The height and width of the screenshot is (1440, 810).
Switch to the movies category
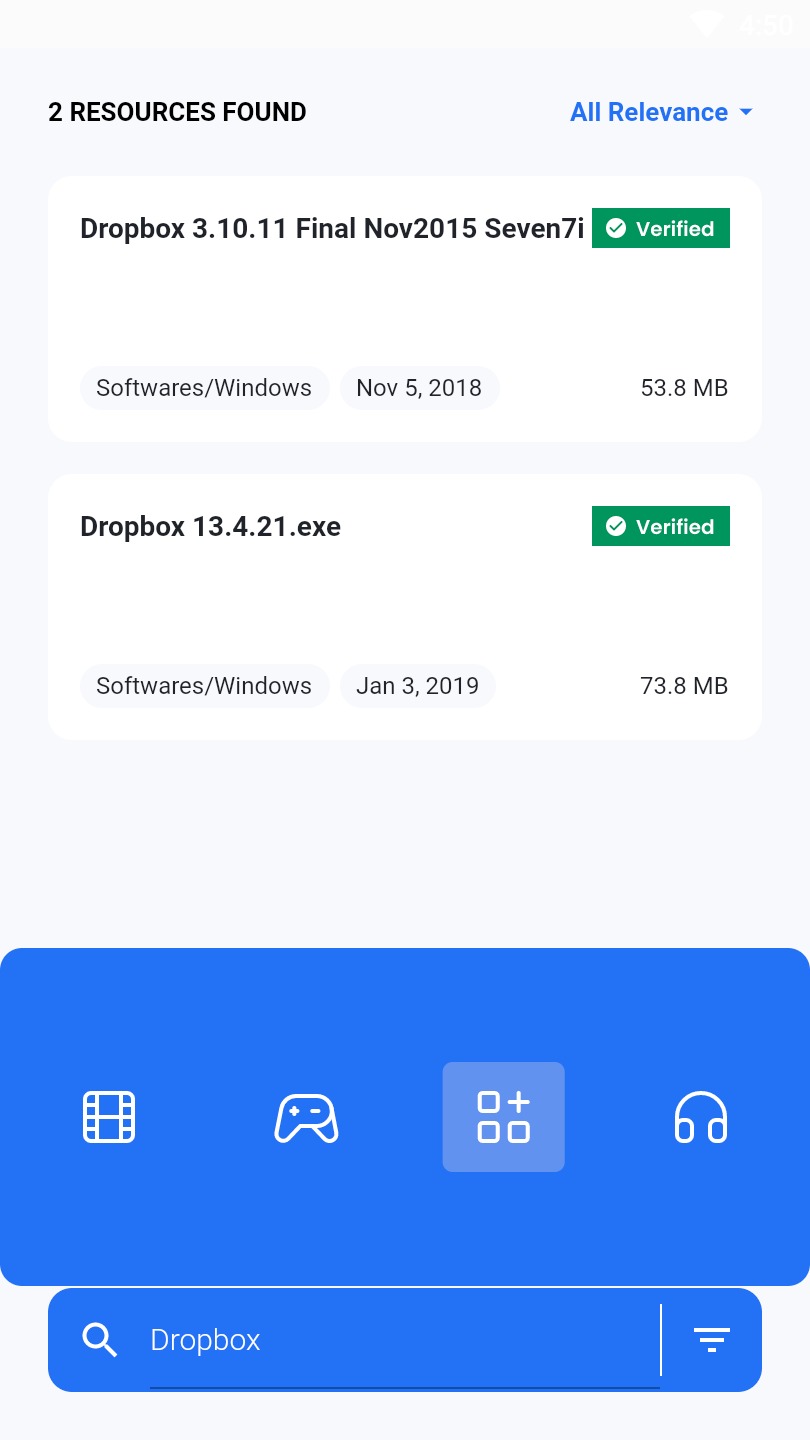tap(109, 1117)
